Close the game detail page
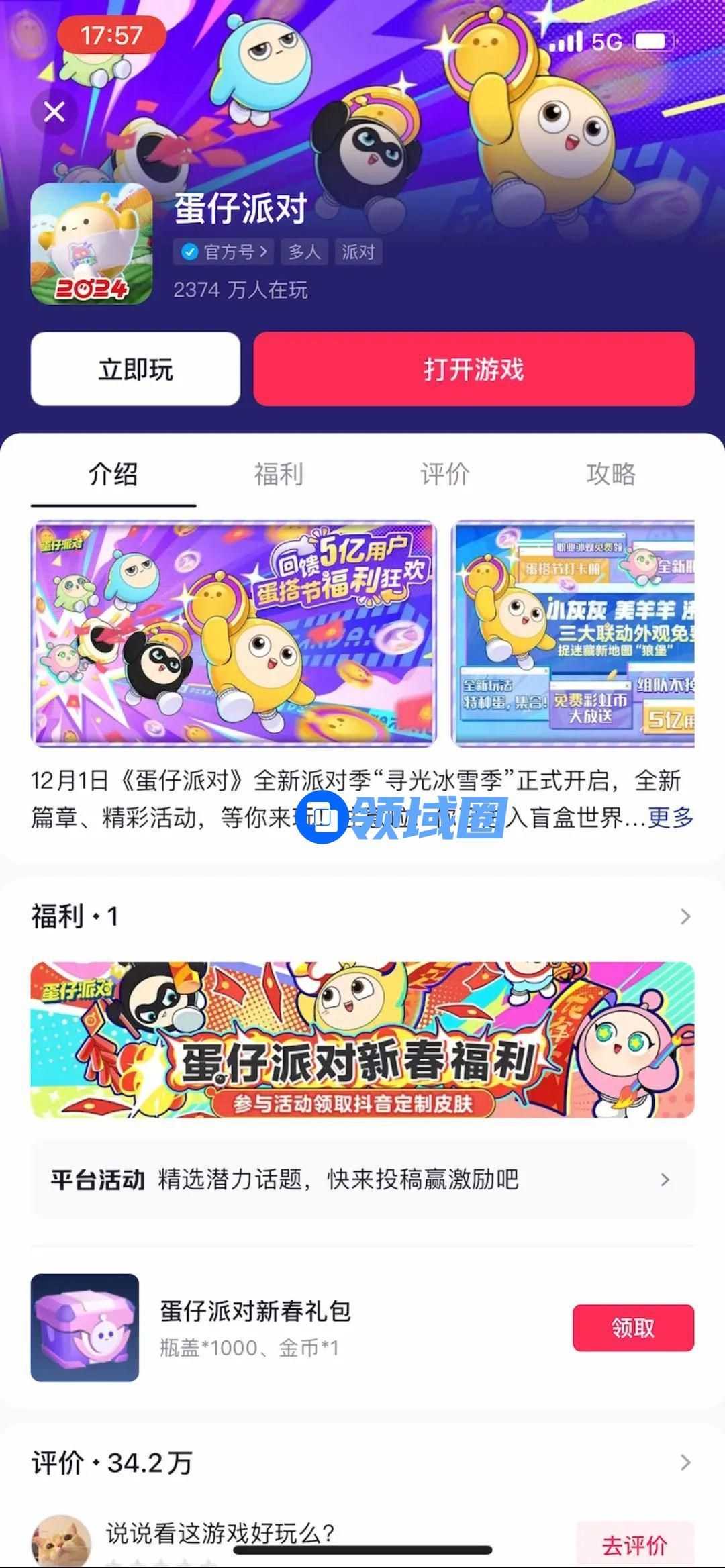 (x=54, y=112)
